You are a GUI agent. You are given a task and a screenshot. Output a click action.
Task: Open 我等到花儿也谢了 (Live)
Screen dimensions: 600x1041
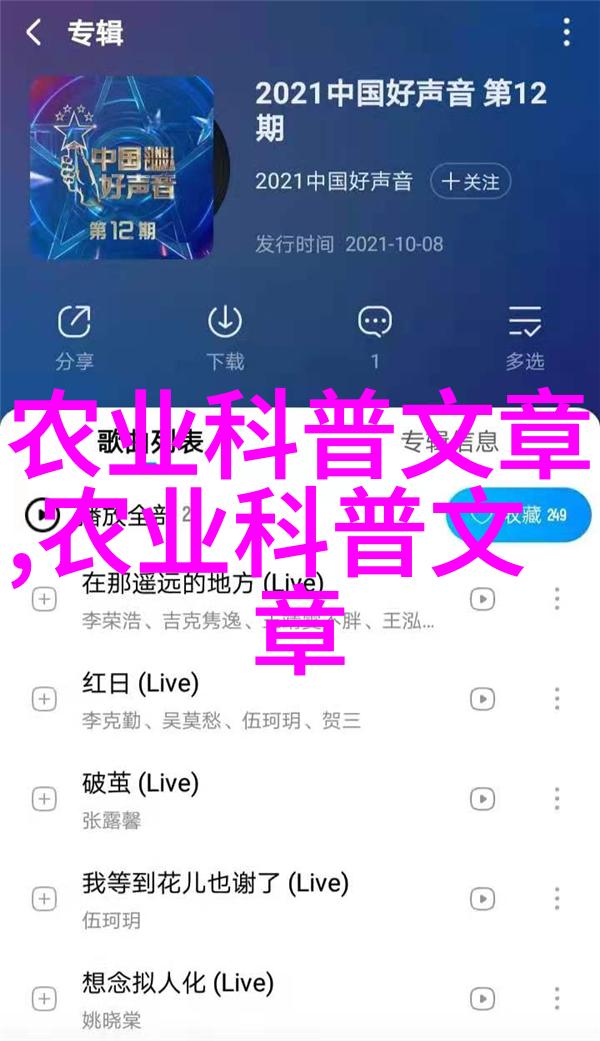pos(215,883)
